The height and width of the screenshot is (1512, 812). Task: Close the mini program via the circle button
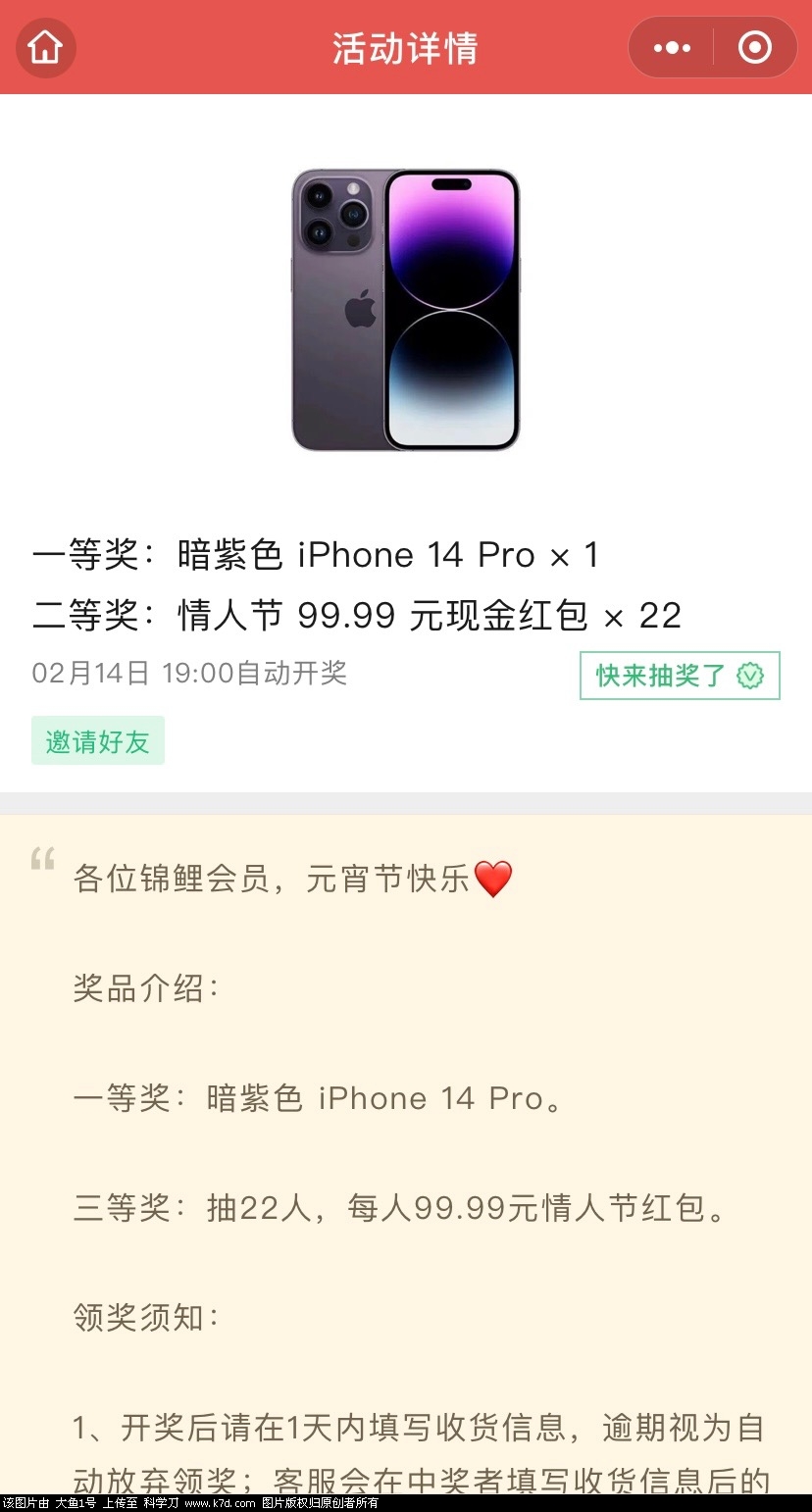pos(754,48)
